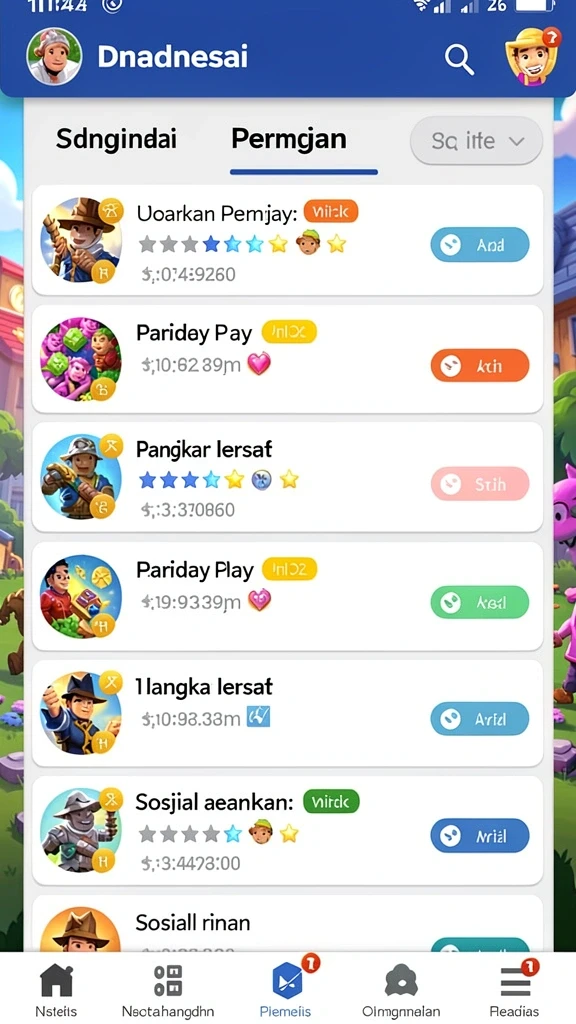Go to the Nsteiis home tab

pyautogui.click(x=56, y=991)
